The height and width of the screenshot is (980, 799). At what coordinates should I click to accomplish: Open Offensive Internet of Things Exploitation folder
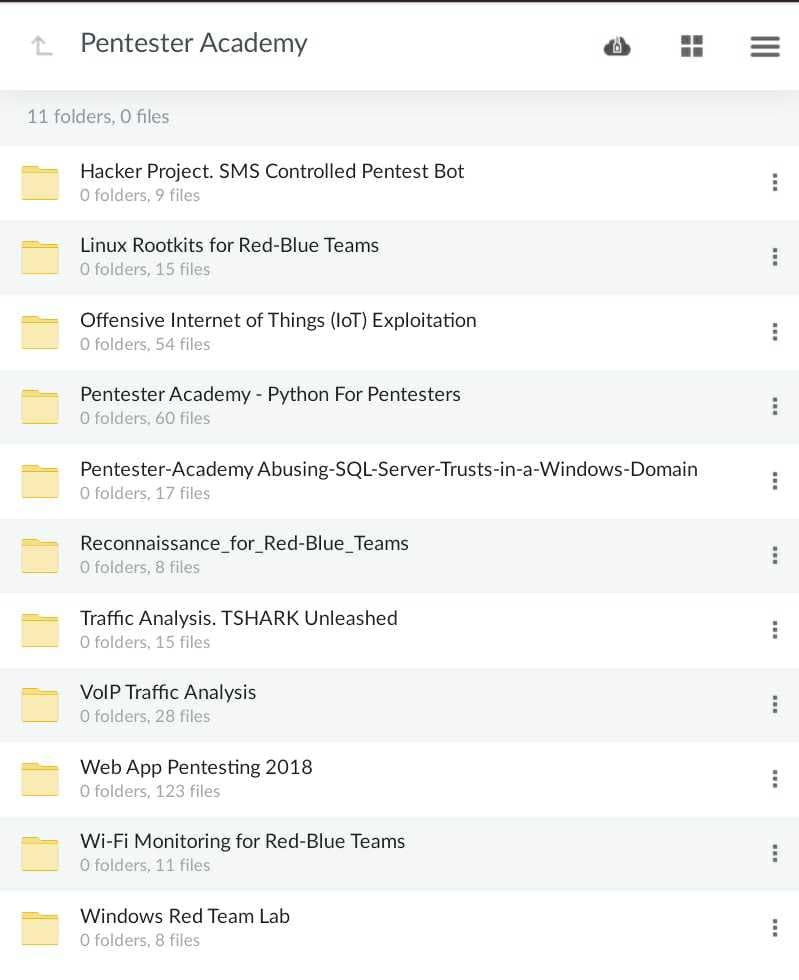click(x=278, y=331)
